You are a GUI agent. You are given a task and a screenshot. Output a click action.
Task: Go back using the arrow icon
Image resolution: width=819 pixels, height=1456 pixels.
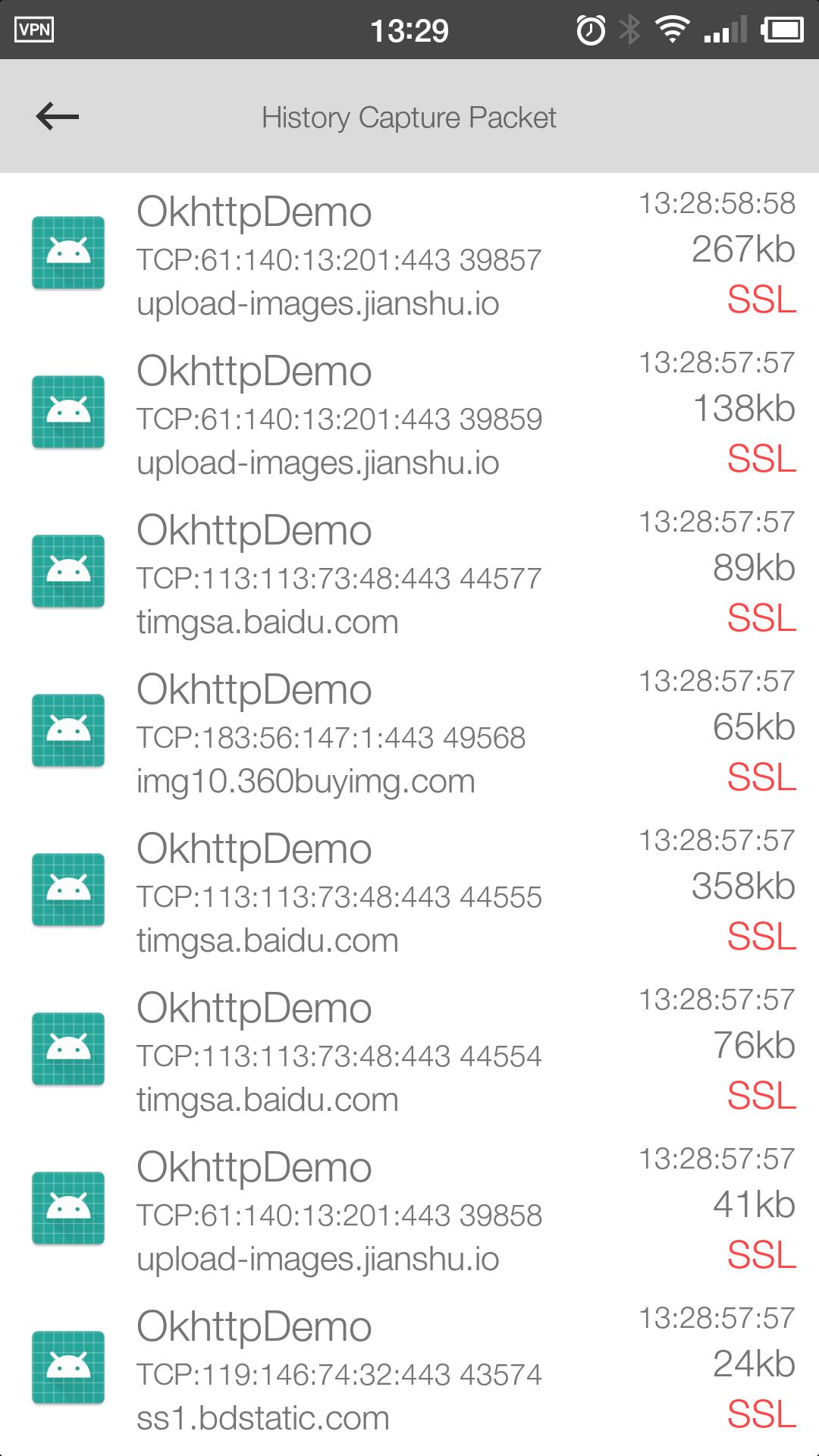[x=58, y=117]
